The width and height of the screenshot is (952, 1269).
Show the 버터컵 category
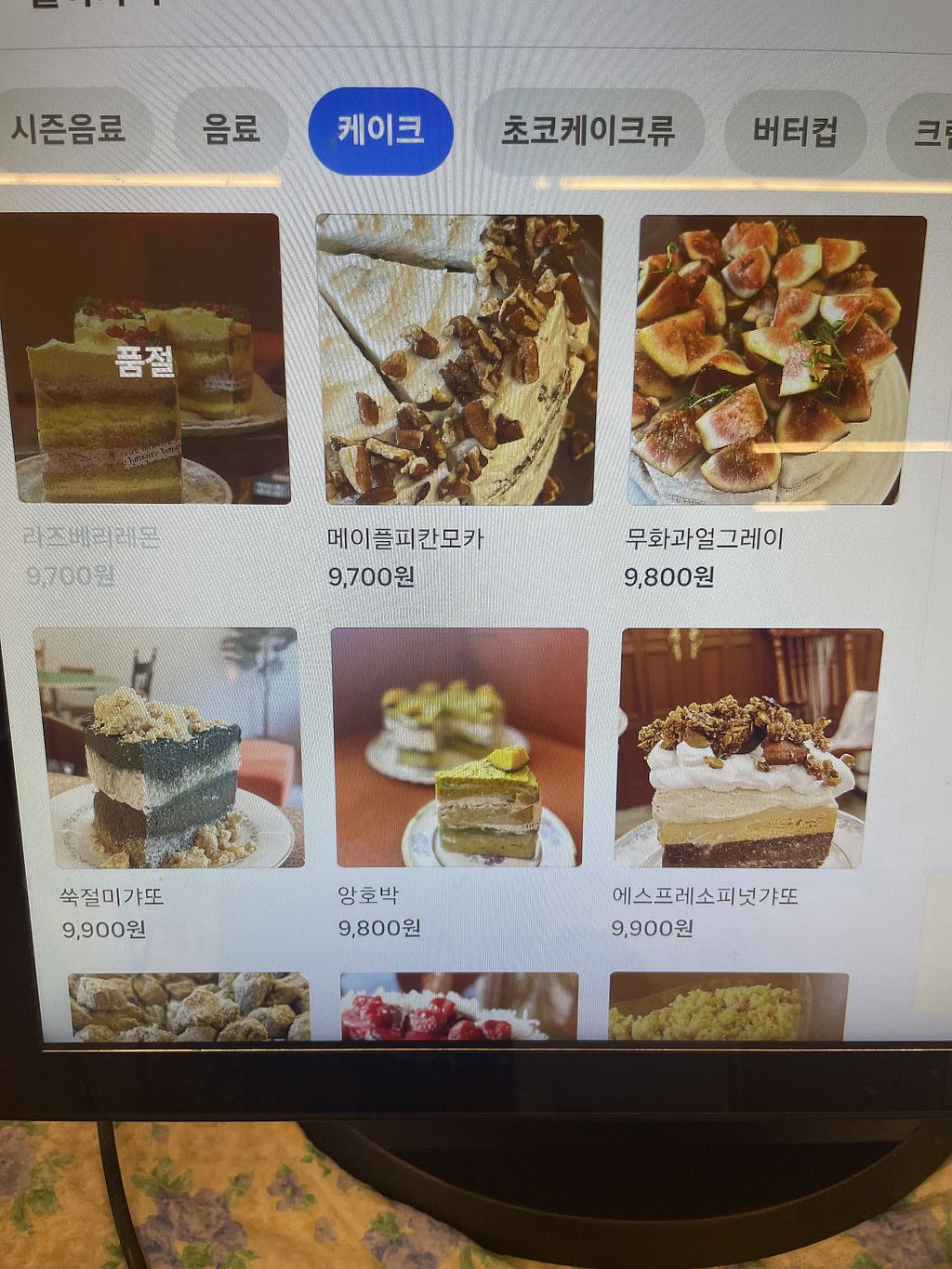795,131
